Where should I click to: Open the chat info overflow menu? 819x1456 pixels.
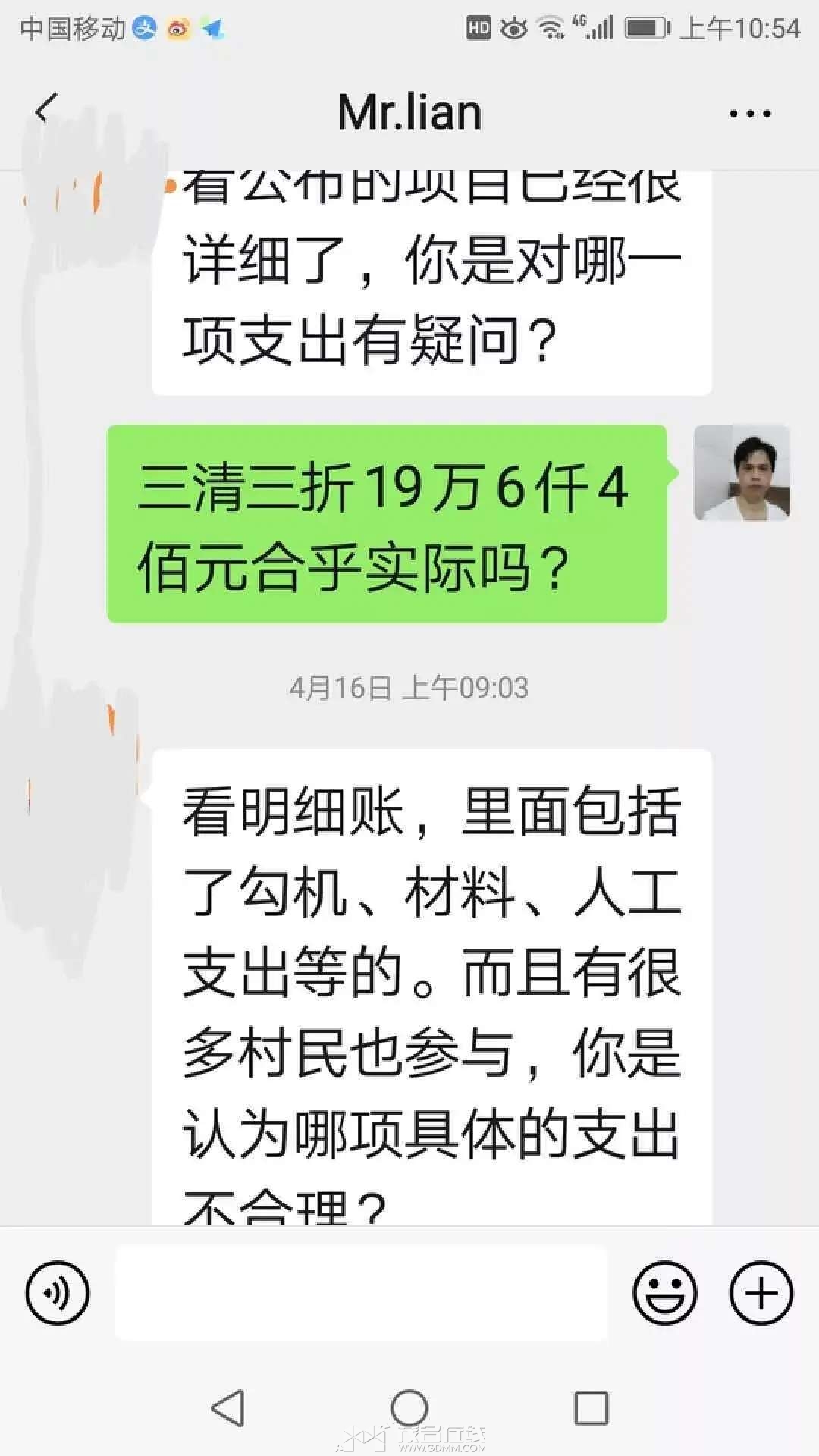coord(749,114)
